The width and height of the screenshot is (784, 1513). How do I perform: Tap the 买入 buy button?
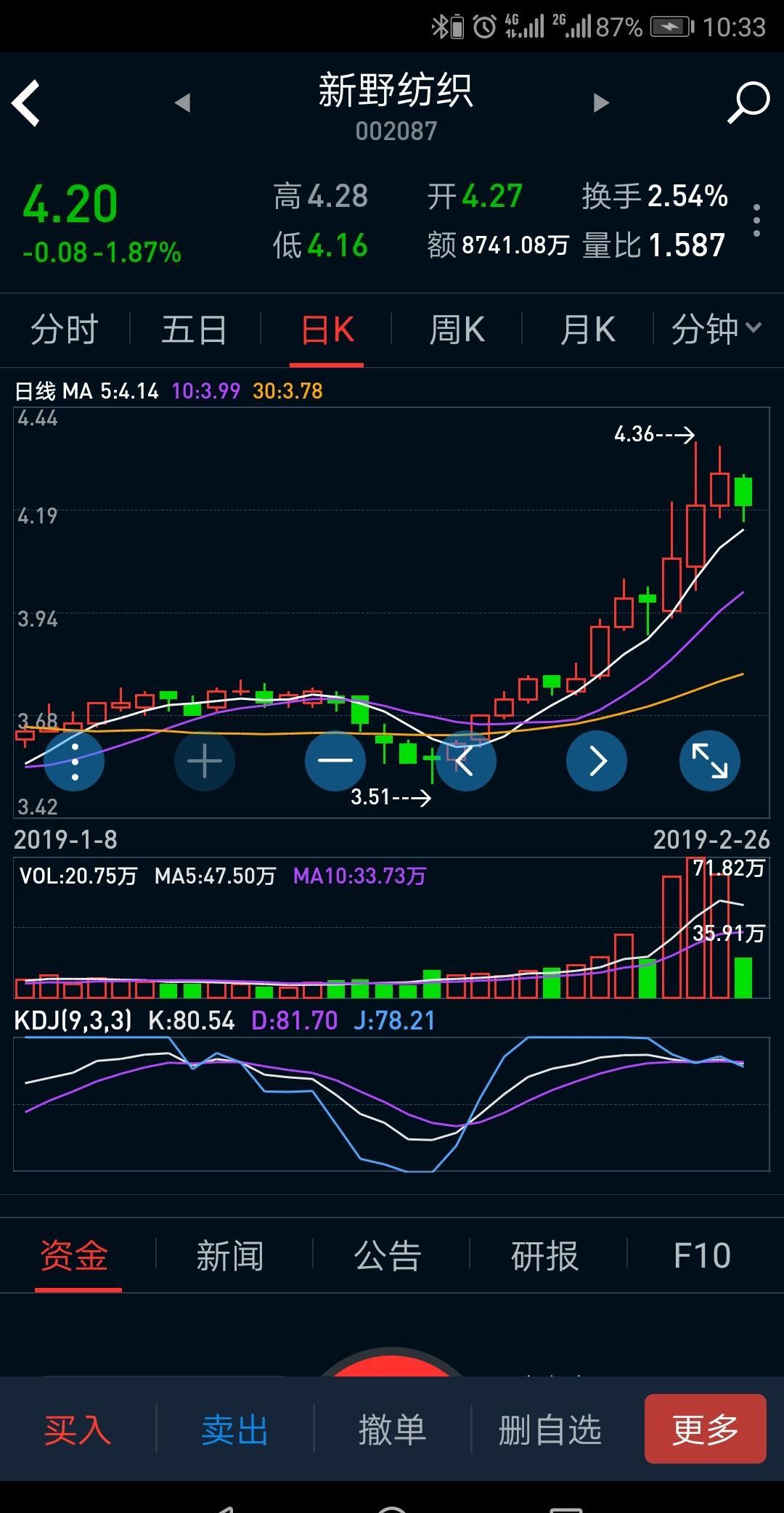click(77, 1429)
